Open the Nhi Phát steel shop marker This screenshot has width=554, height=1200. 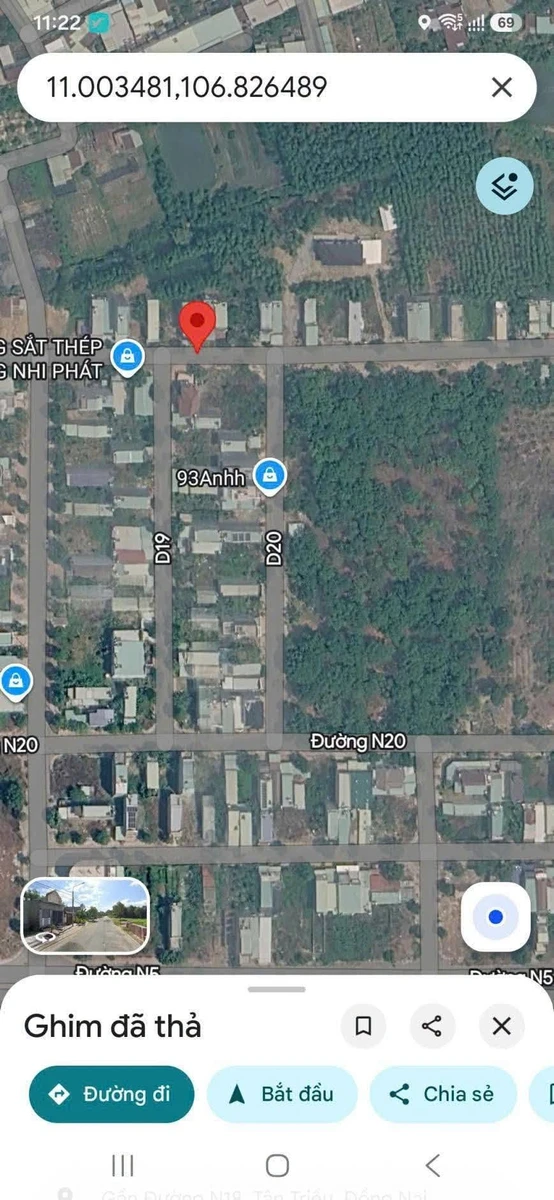coord(127,357)
